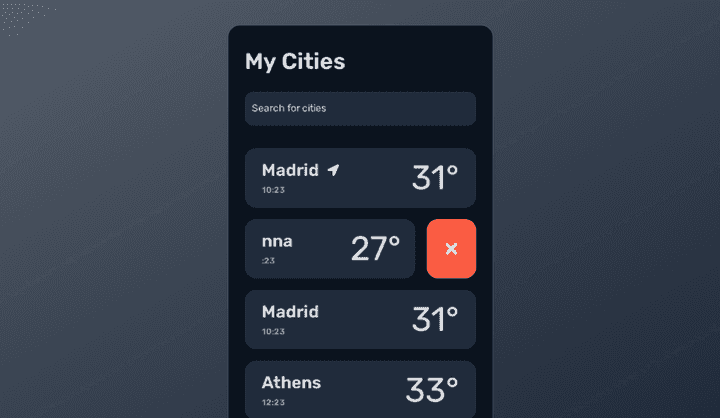Open the Madrid card without a location arrow
This screenshot has height=418, width=720.
[360, 320]
